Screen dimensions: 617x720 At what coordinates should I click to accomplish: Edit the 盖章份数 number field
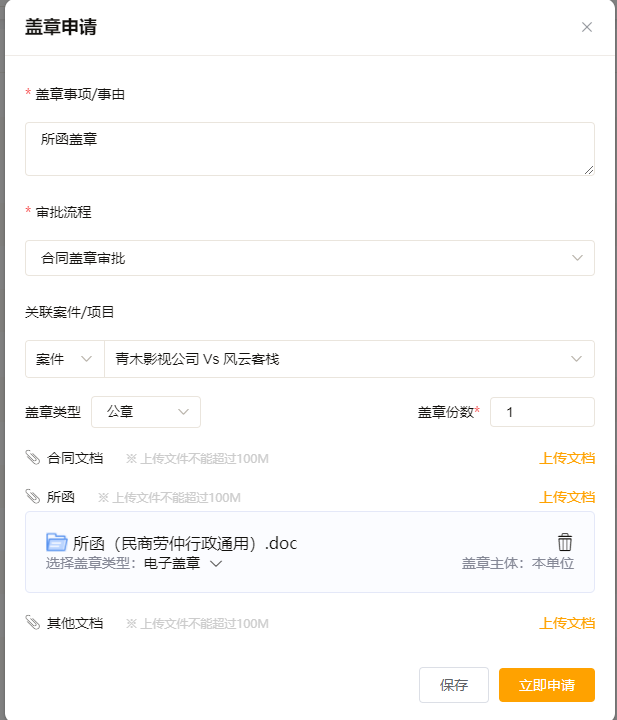542,412
